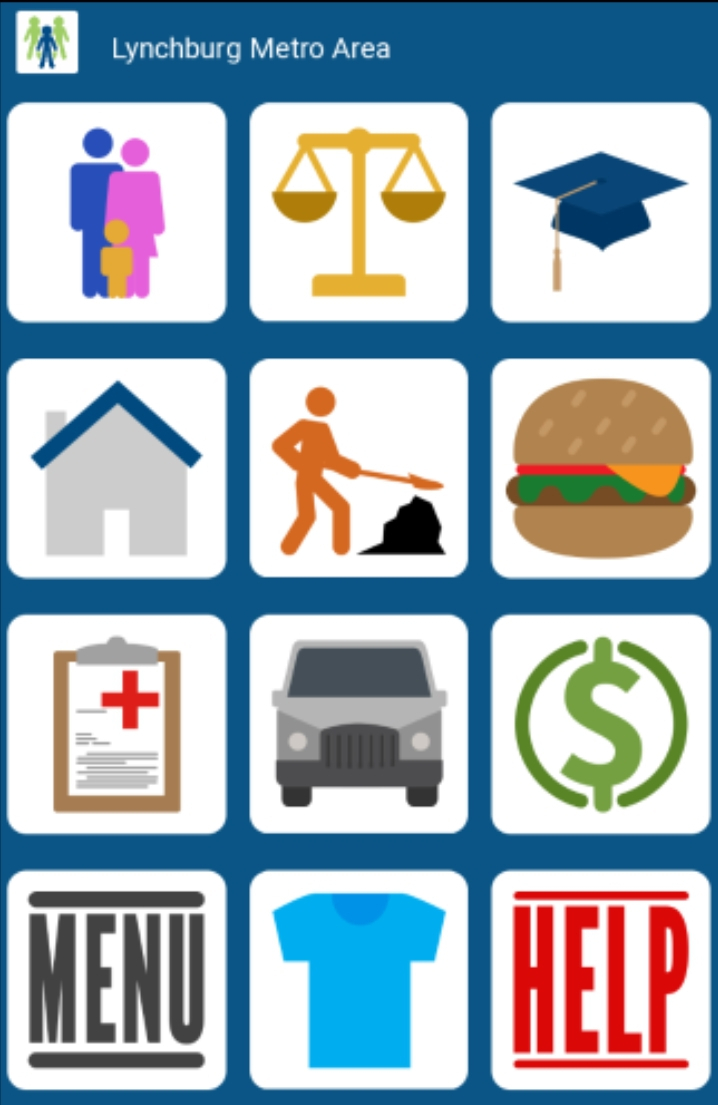Tap the worker with shovel tile
This screenshot has width=718, height=1105.
click(x=359, y=468)
